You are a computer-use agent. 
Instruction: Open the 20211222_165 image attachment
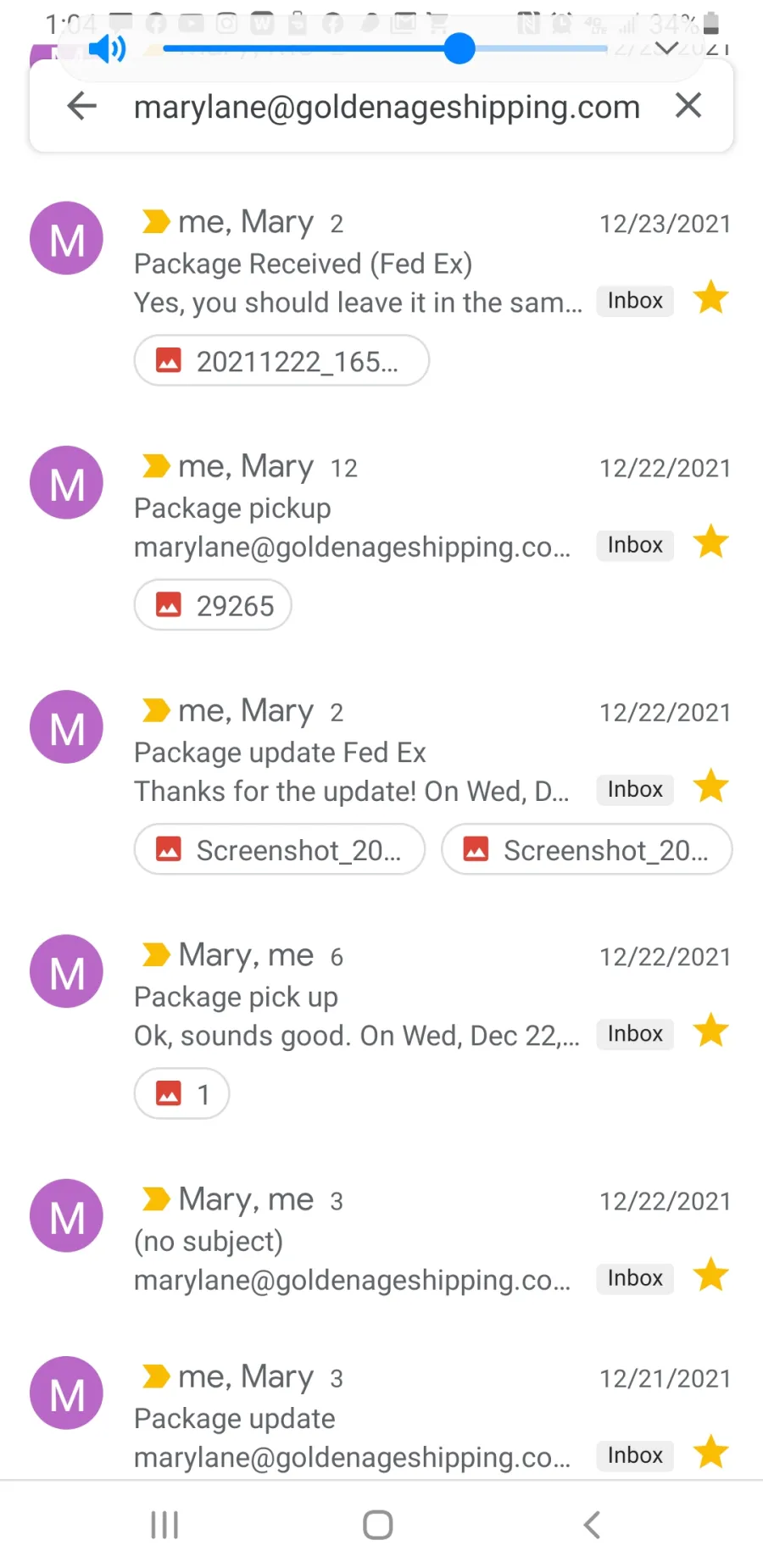pos(281,361)
